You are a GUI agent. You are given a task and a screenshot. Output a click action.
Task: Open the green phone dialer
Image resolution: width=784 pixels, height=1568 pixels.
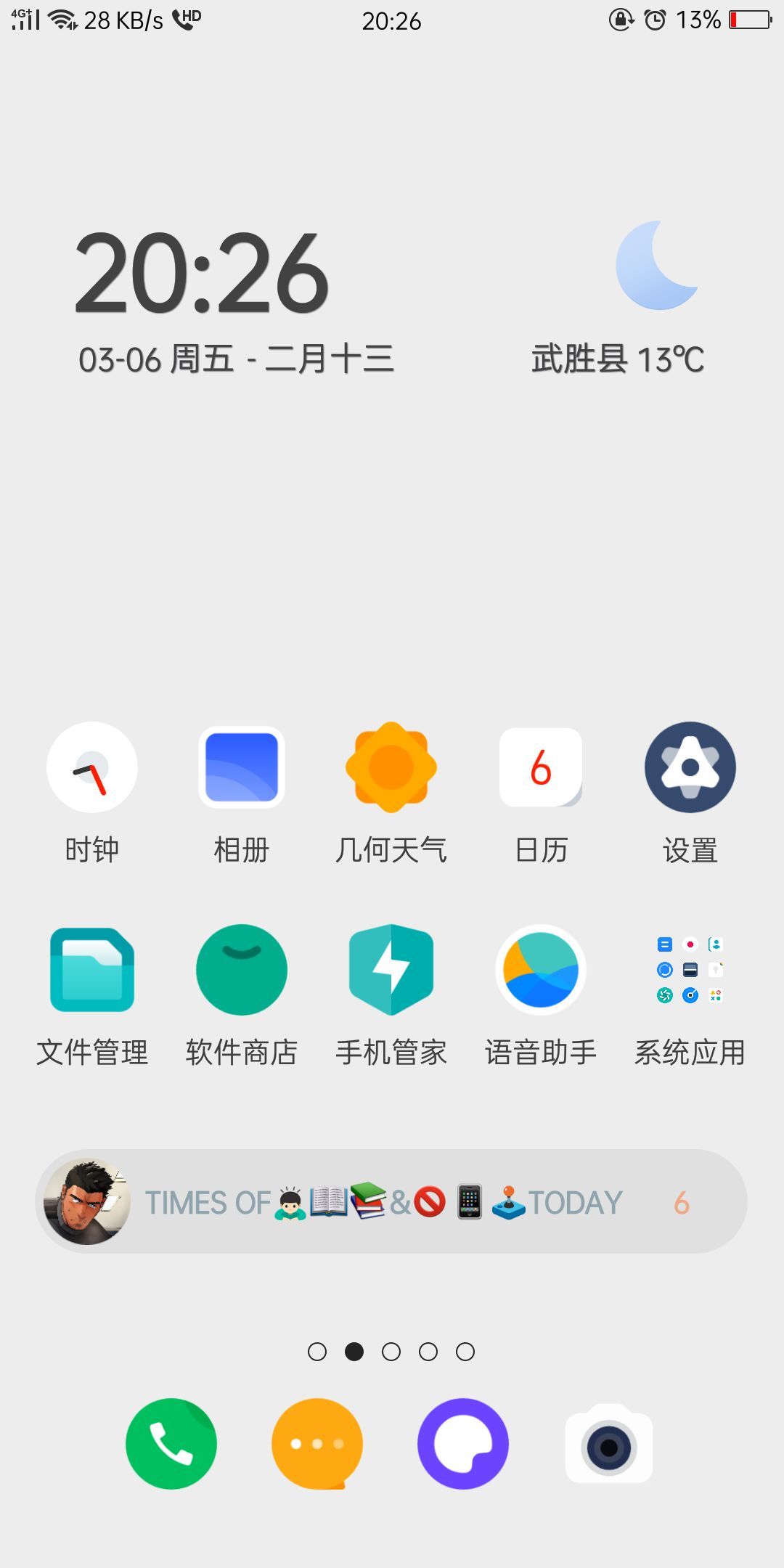(x=171, y=1443)
